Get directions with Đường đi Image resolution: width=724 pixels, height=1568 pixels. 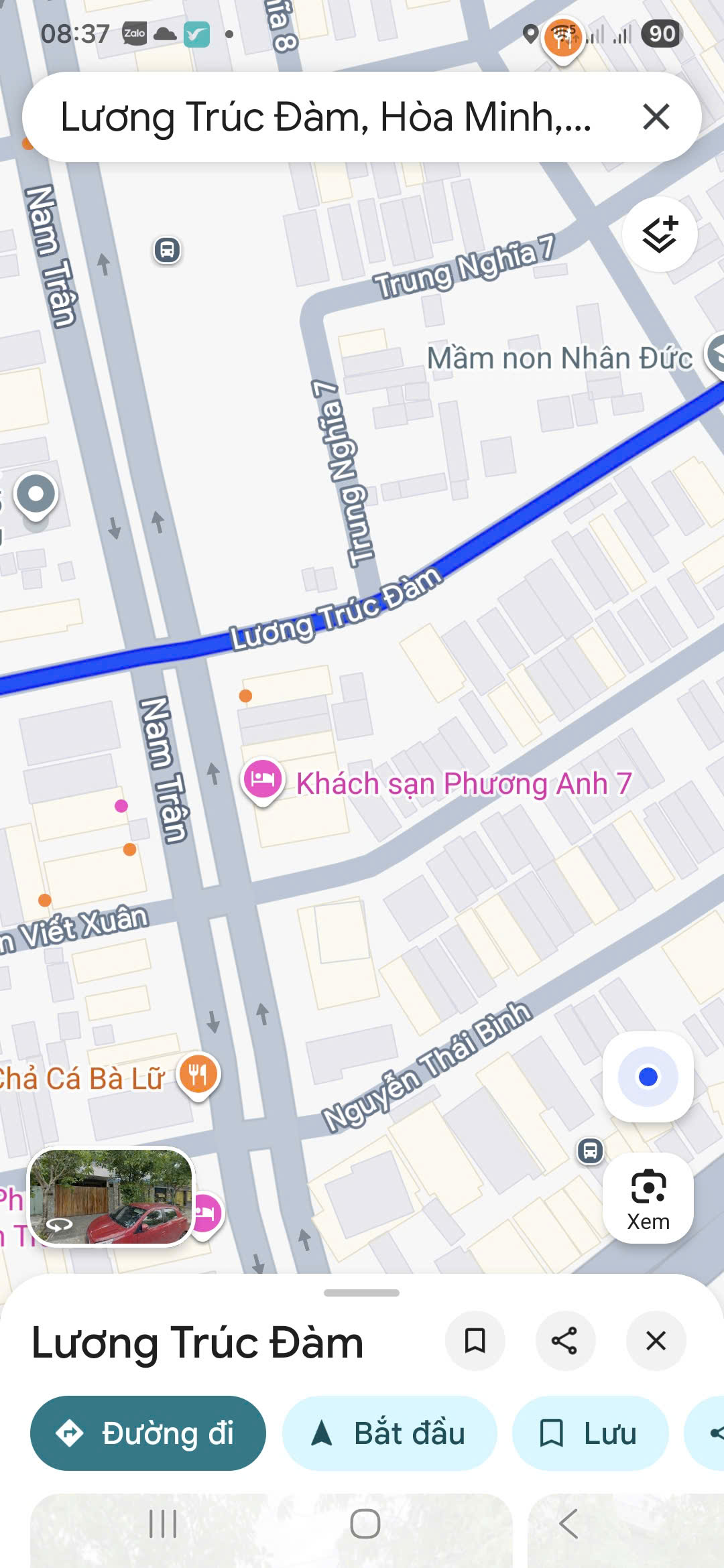(x=148, y=1433)
